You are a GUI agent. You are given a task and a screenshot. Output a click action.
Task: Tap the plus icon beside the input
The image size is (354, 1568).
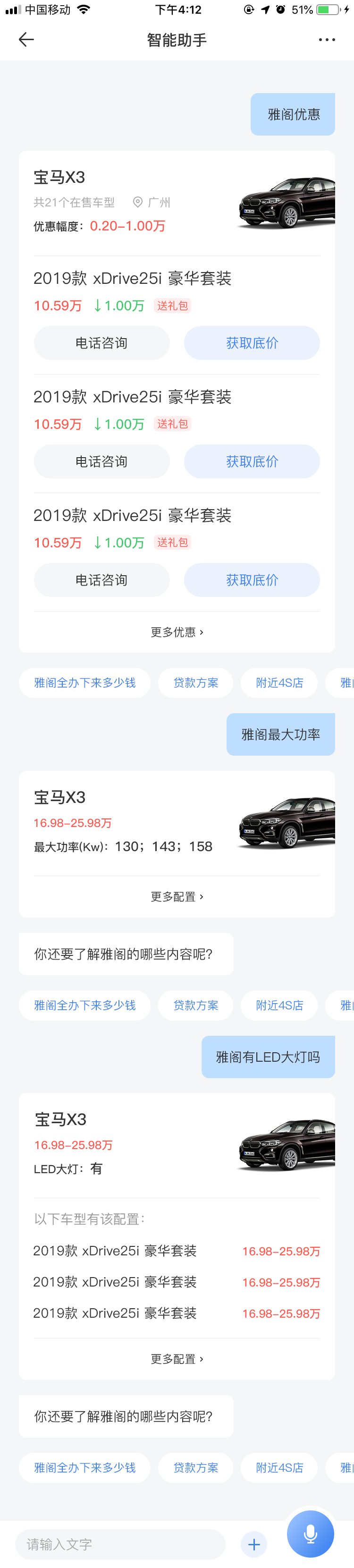pyautogui.click(x=254, y=1544)
